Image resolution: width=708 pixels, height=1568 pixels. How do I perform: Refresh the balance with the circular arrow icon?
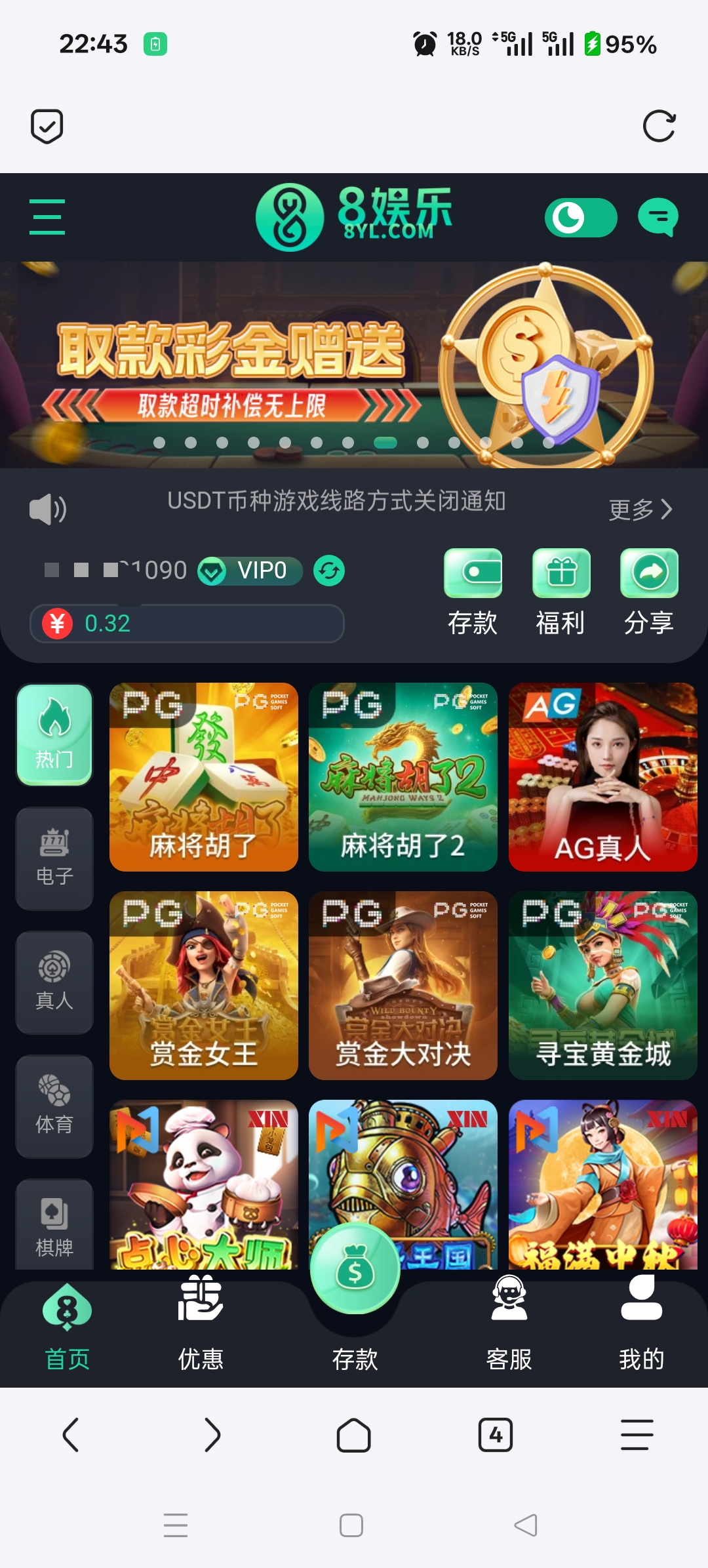point(328,571)
